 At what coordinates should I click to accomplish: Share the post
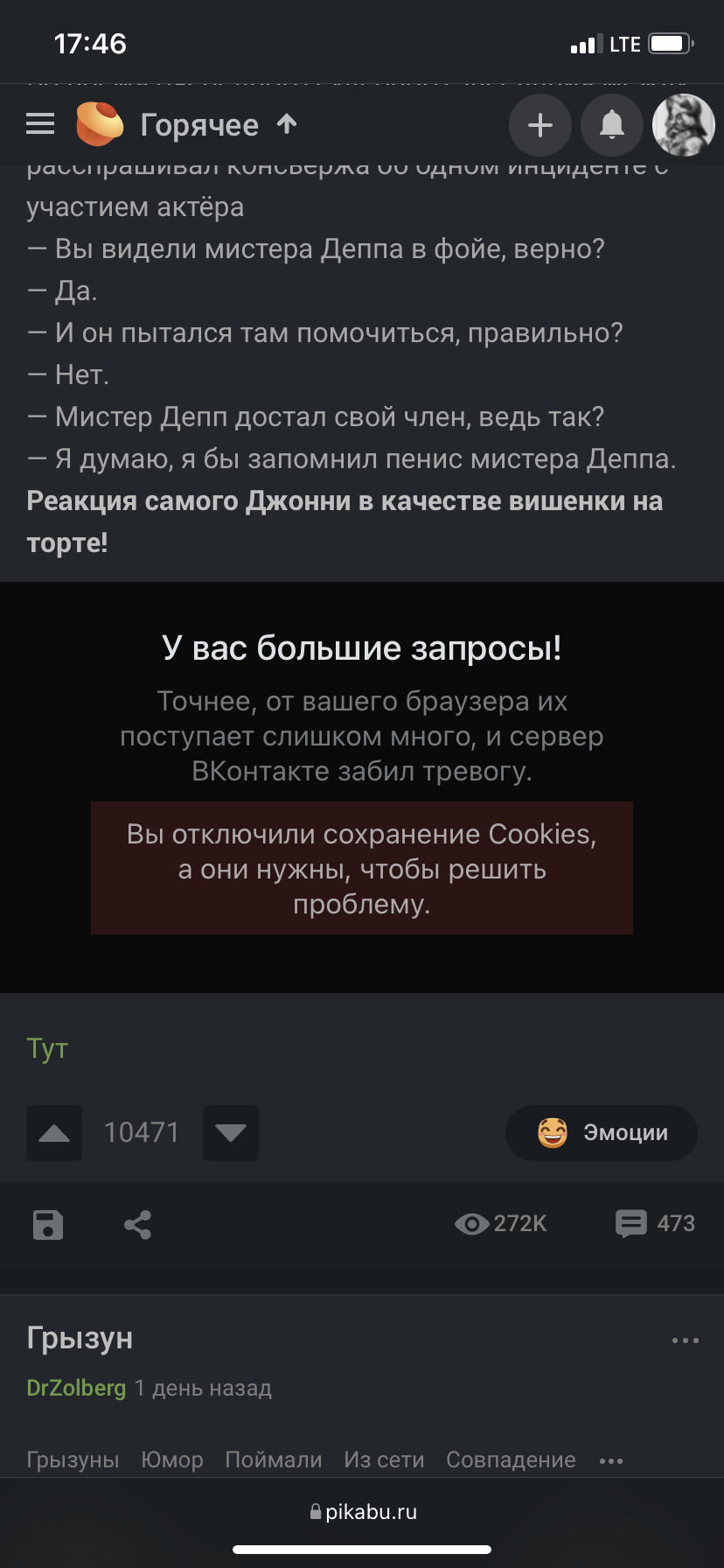click(x=138, y=1224)
